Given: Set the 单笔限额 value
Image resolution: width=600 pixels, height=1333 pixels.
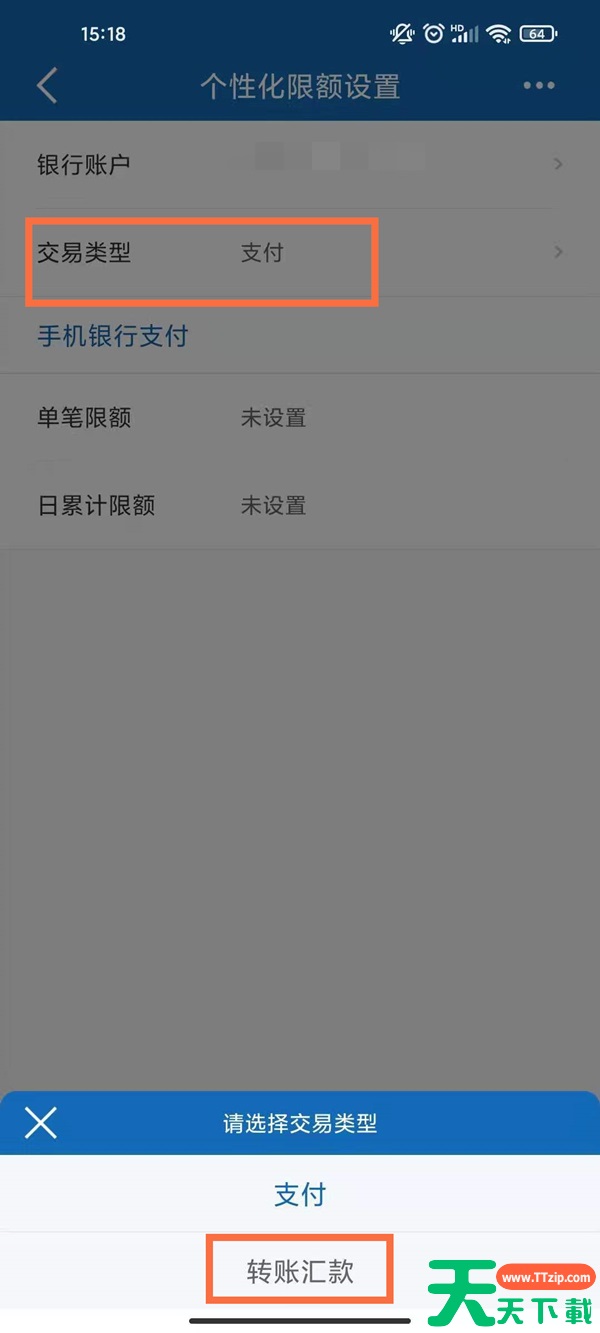Looking at the screenshot, I should (x=300, y=418).
